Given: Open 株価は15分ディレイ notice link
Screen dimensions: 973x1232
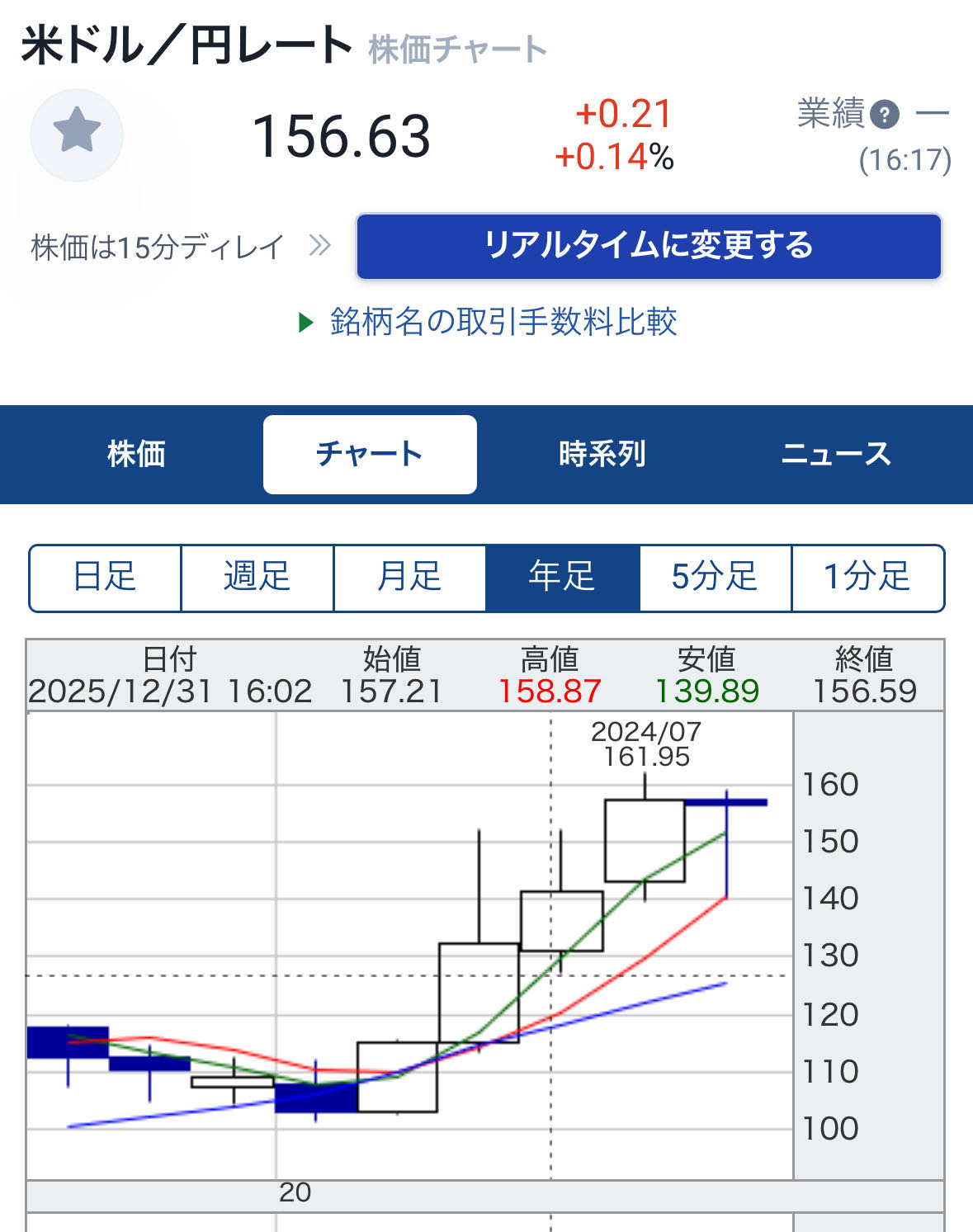Looking at the screenshot, I should (180, 247).
